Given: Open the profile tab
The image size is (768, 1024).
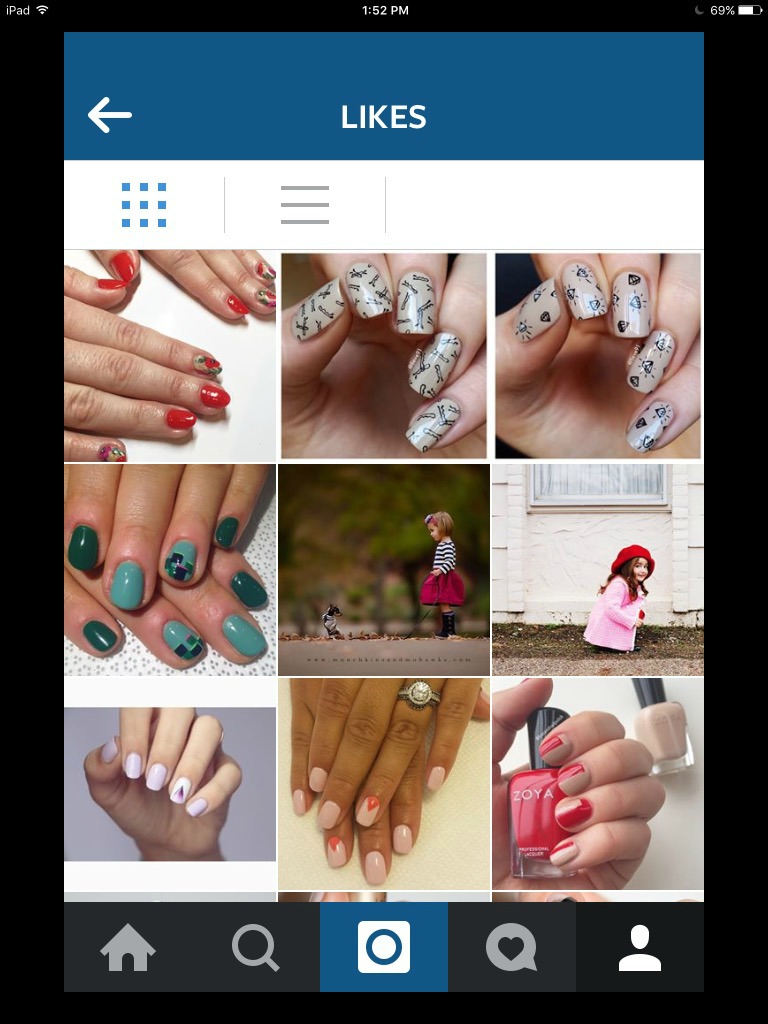Looking at the screenshot, I should [x=640, y=947].
